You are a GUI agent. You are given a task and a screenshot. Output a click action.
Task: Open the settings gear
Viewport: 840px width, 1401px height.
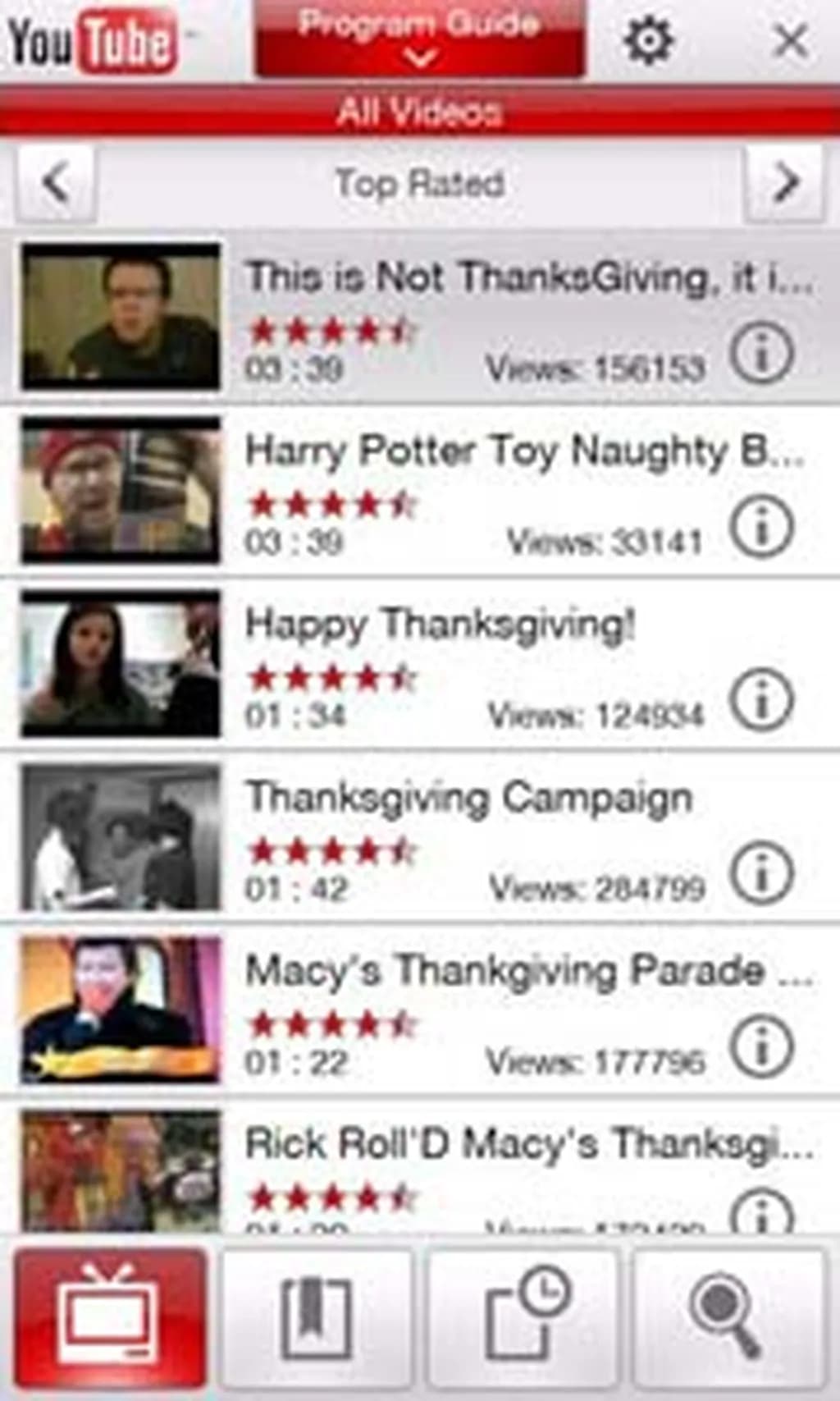pyautogui.click(x=648, y=39)
